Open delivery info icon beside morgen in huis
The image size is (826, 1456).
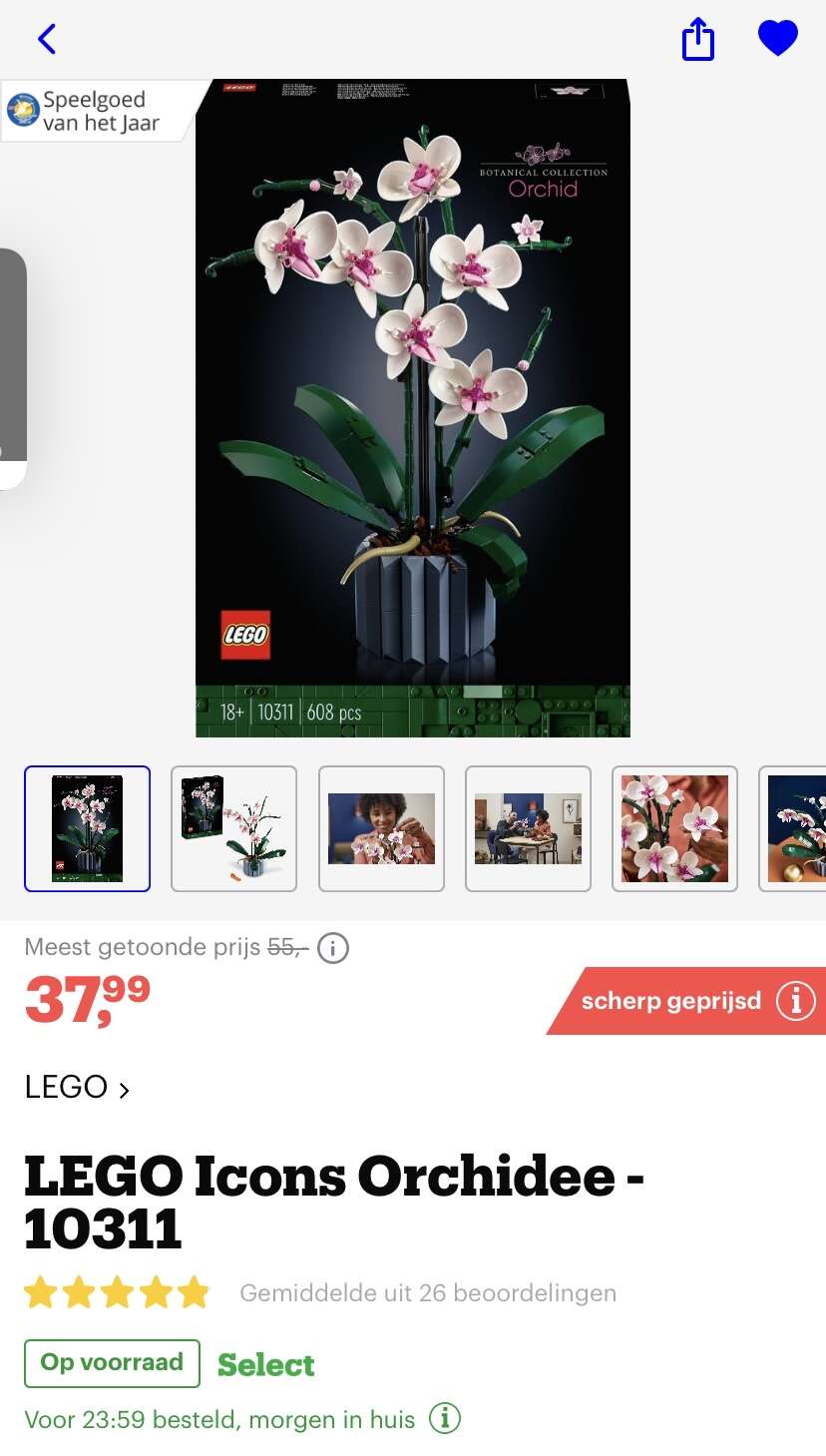tap(445, 1417)
